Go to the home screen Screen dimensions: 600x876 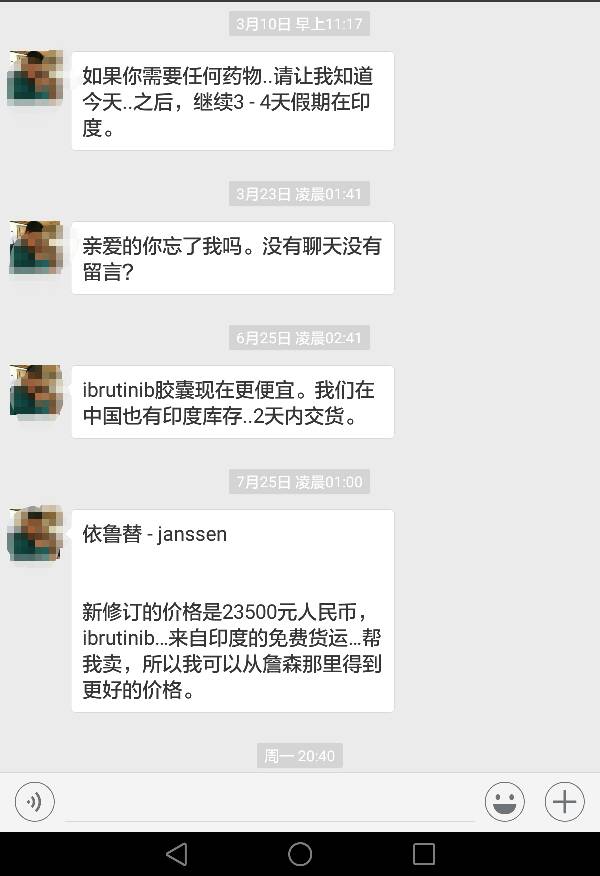pyautogui.click(x=300, y=854)
